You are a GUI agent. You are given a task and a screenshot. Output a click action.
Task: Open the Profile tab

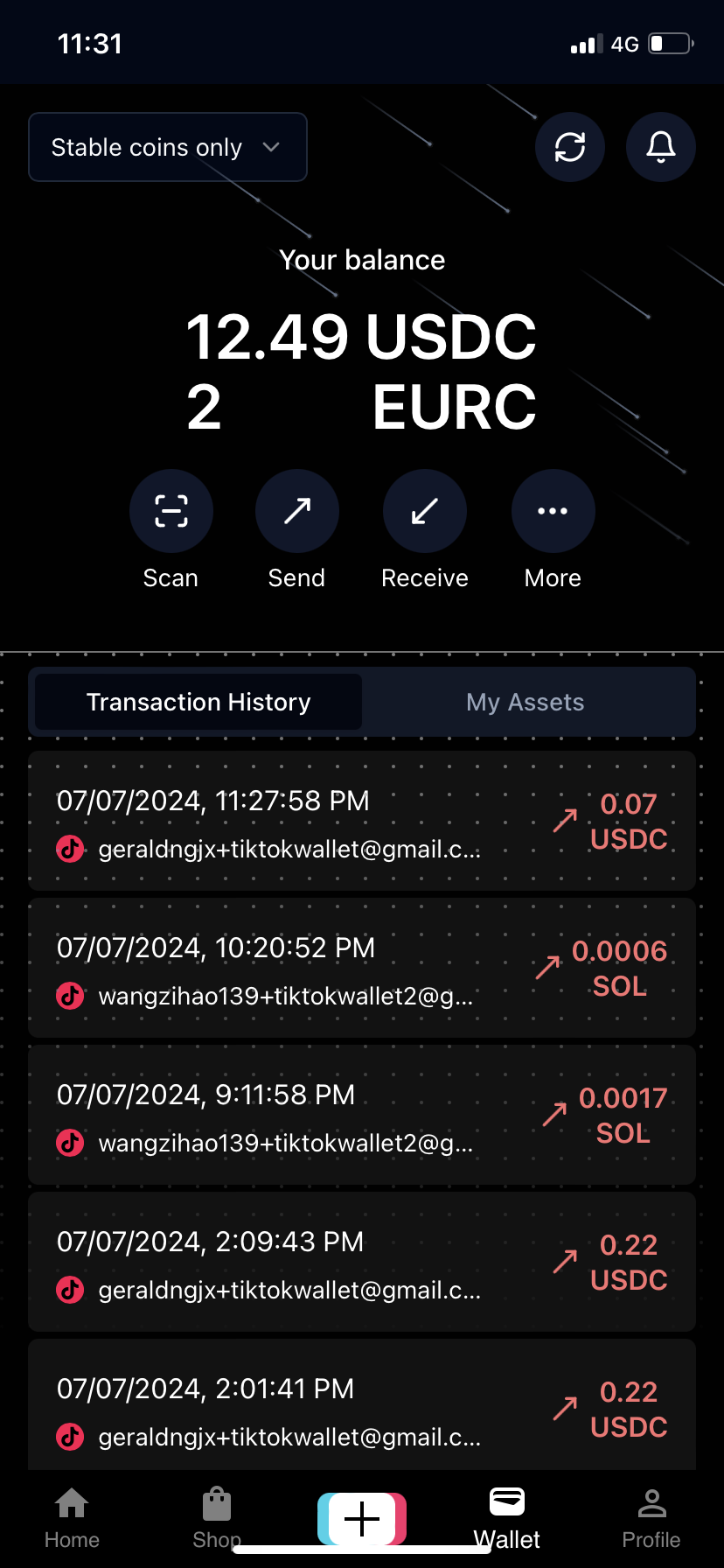point(651,1517)
